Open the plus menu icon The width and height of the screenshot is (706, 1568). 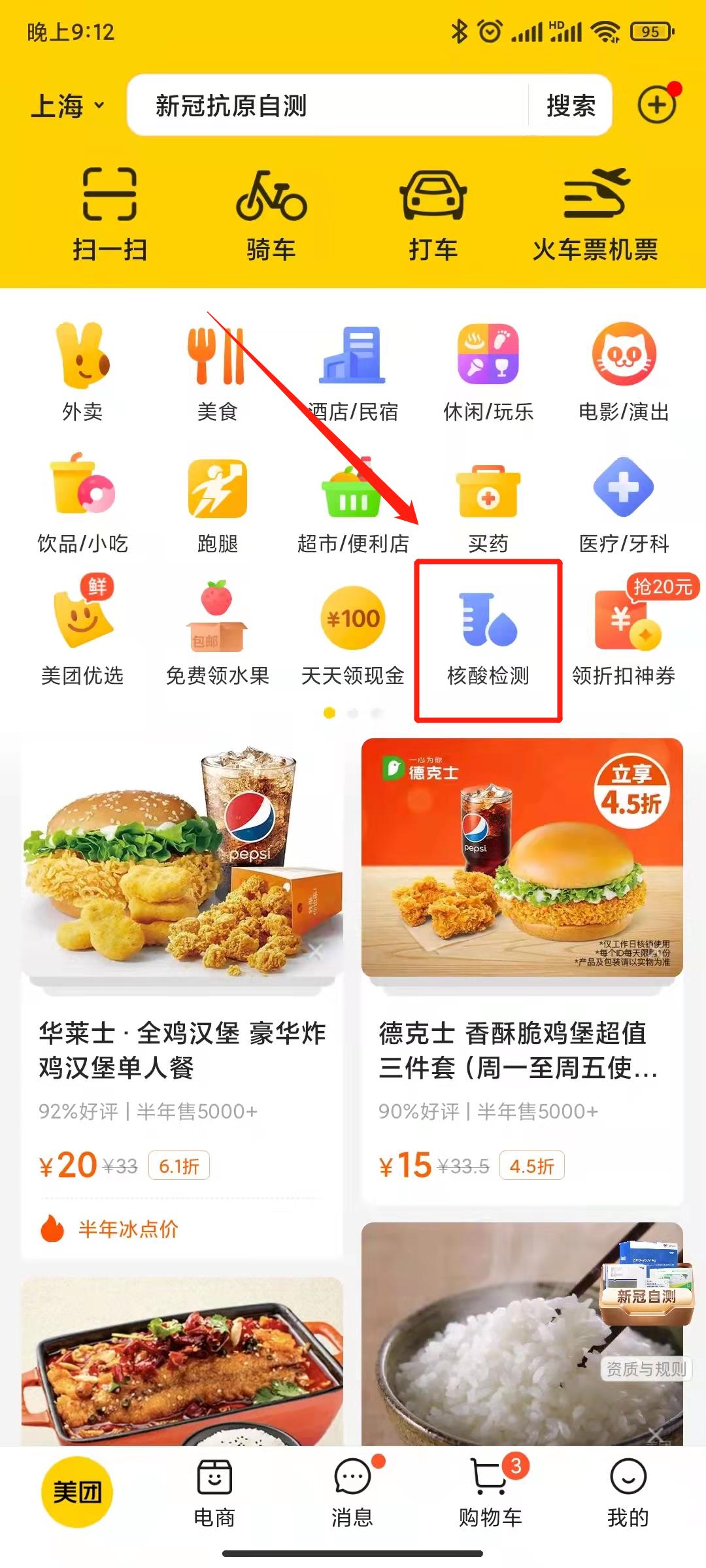(x=656, y=105)
